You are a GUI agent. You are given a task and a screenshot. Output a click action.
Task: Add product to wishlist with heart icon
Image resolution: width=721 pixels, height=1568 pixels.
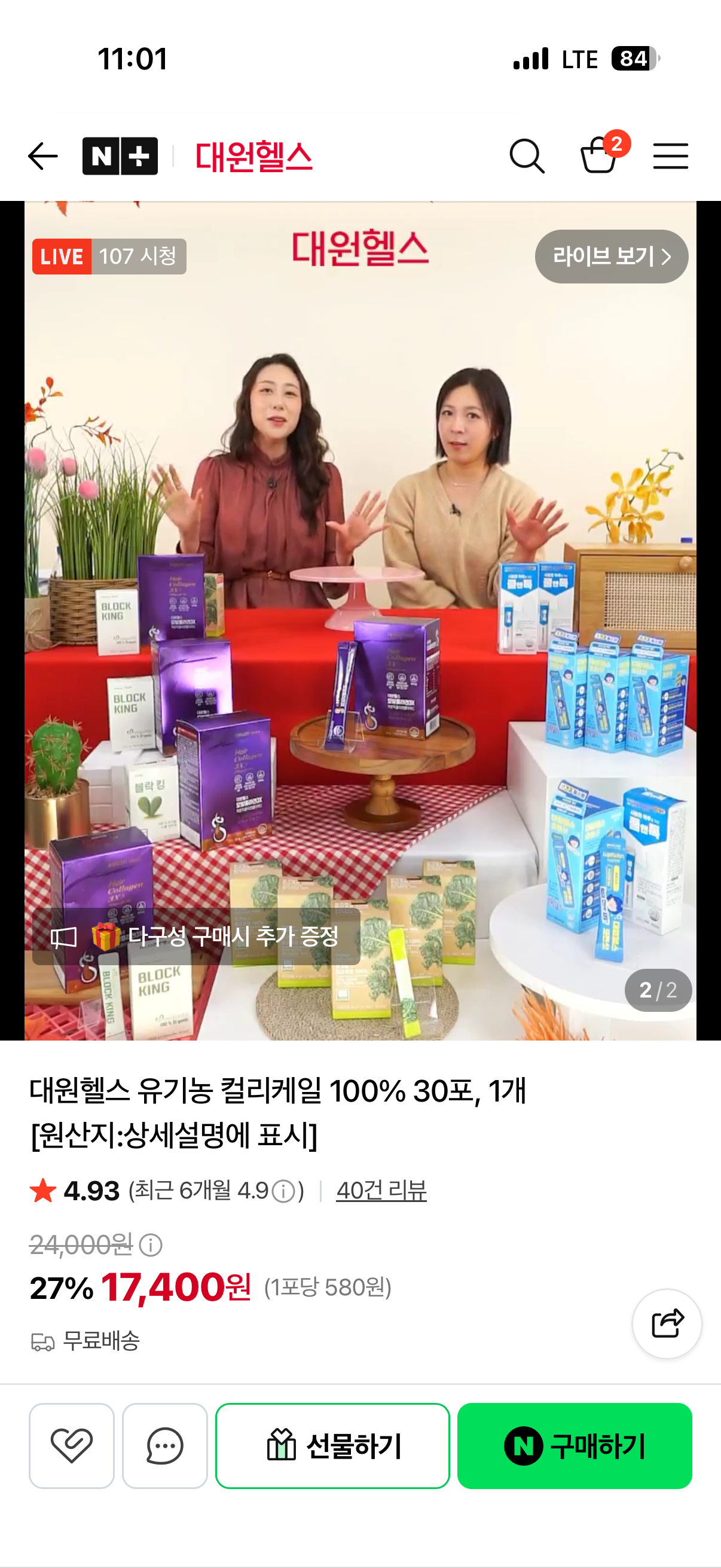coord(72,1445)
